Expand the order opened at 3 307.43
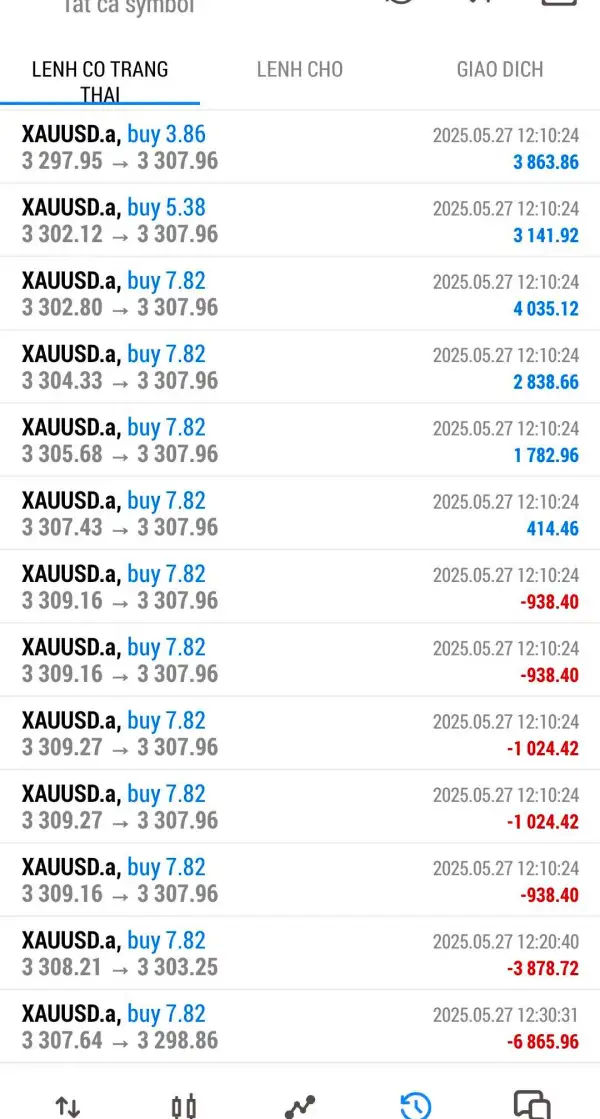 (x=300, y=514)
